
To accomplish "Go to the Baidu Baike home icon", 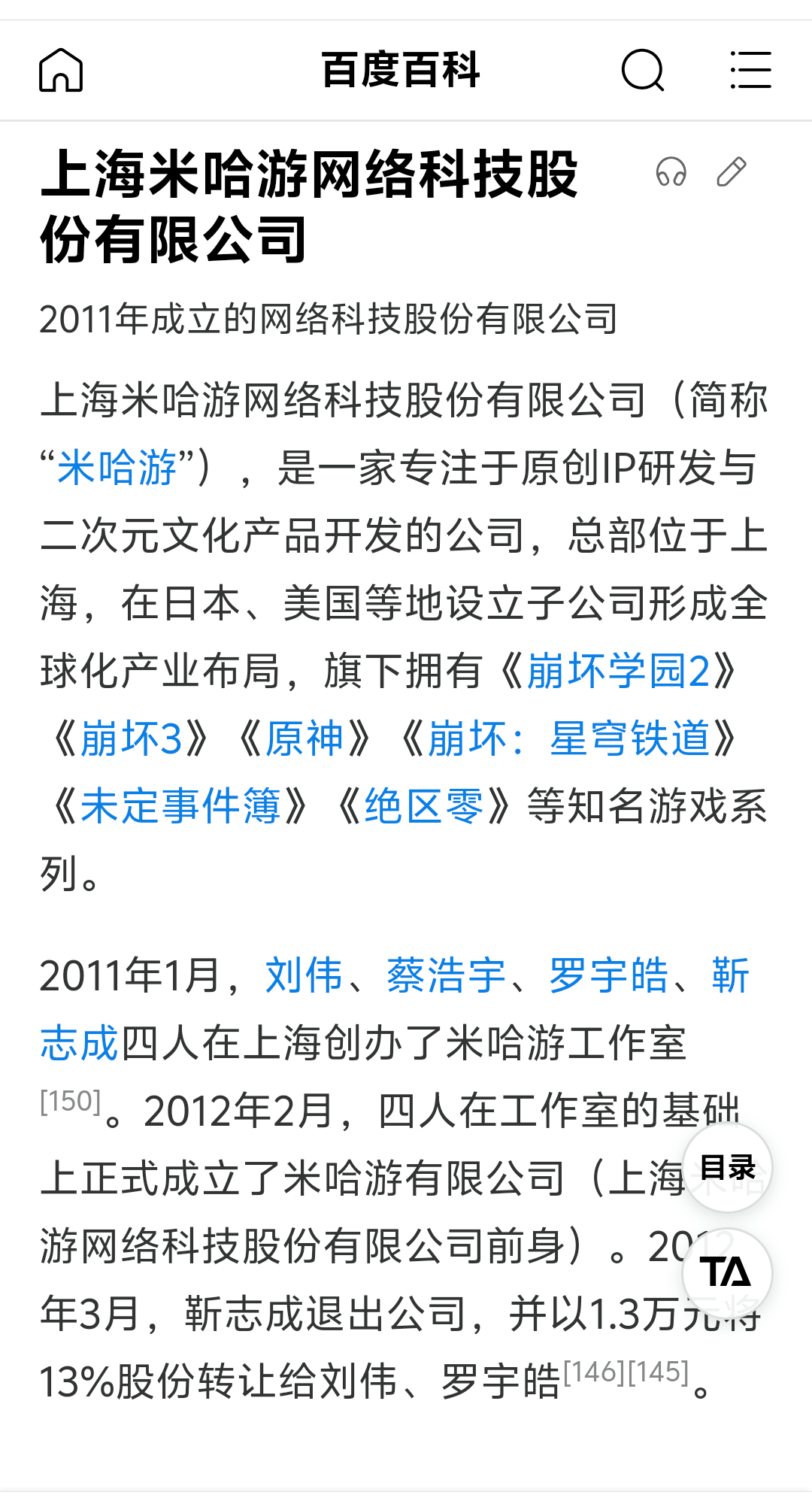I will [61, 70].
